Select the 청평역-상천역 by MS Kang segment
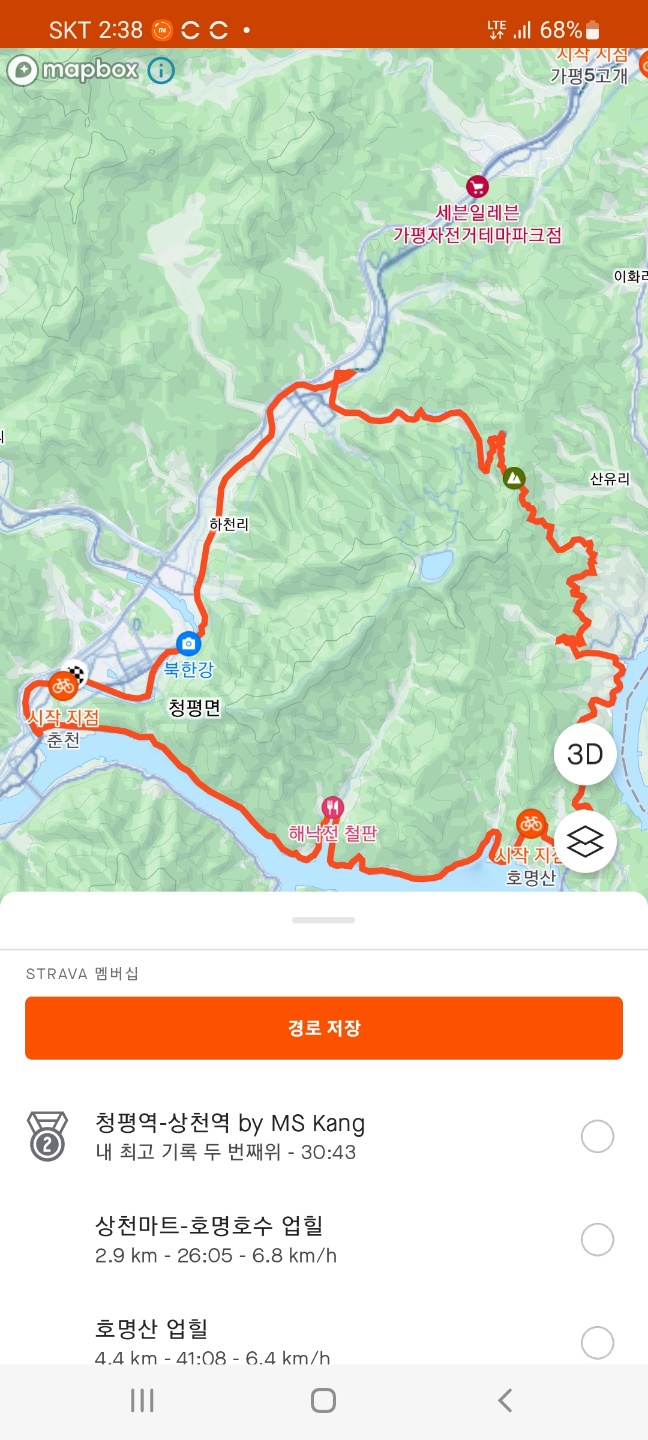 597,1137
